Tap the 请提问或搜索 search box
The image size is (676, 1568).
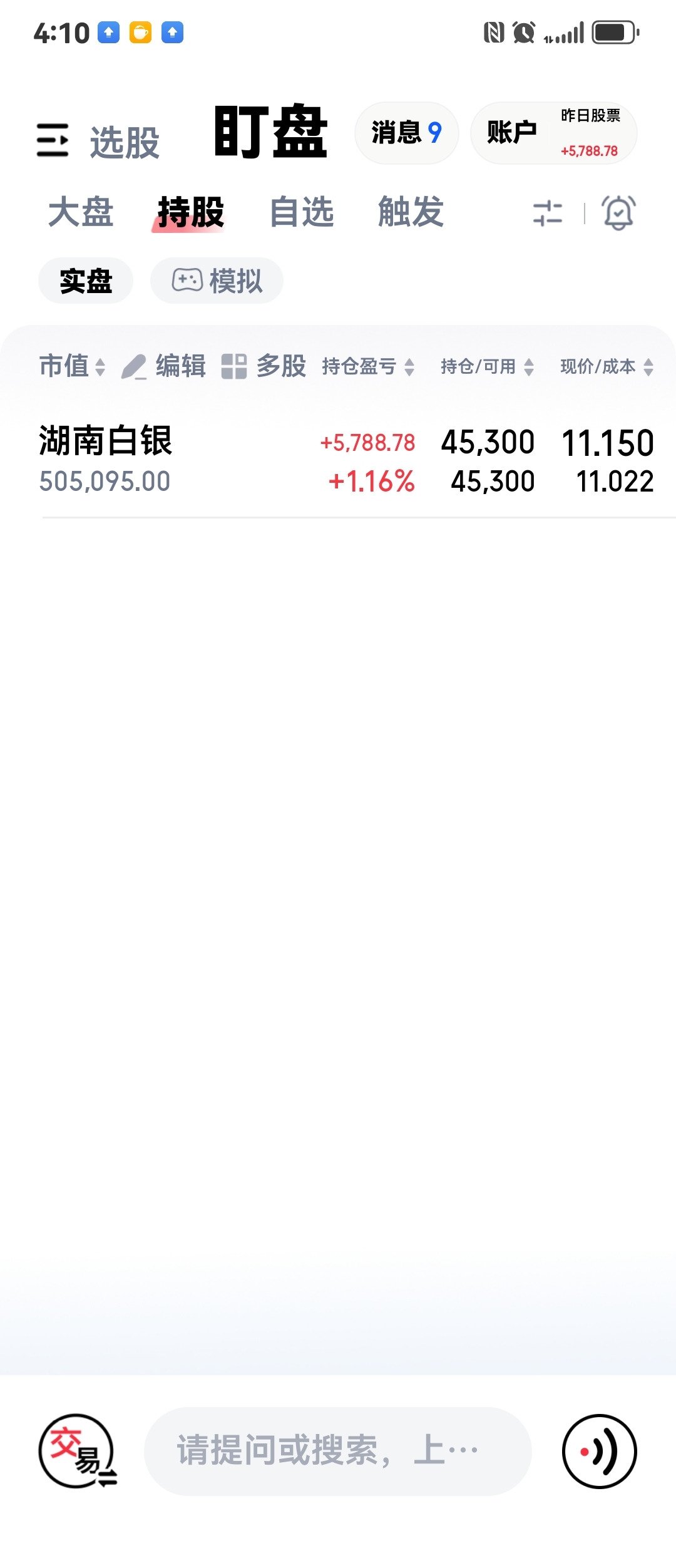pyautogui.click(x=338, y=1451)
